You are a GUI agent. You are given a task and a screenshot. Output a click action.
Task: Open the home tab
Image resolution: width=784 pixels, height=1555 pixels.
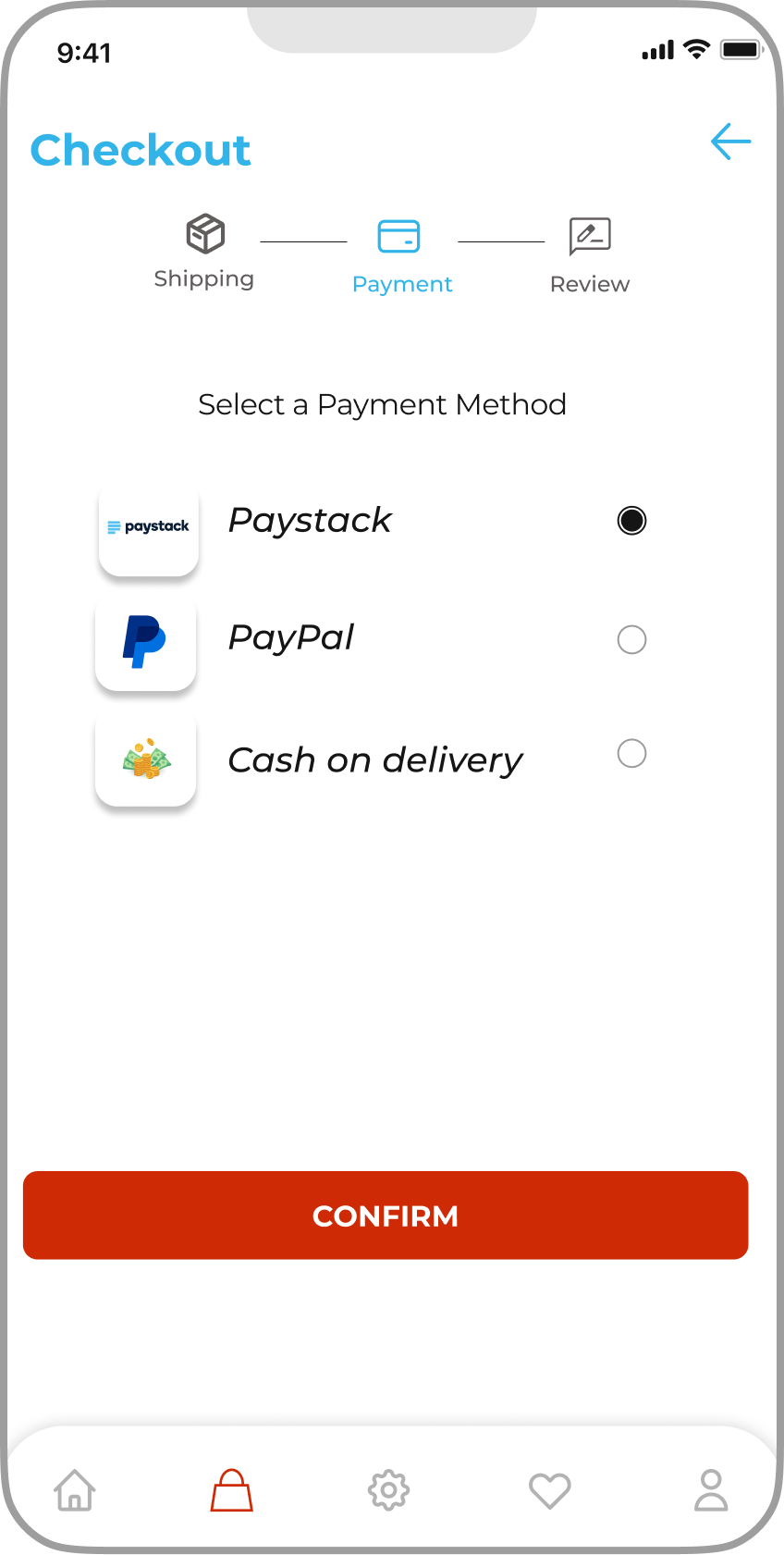(75, 1489)
